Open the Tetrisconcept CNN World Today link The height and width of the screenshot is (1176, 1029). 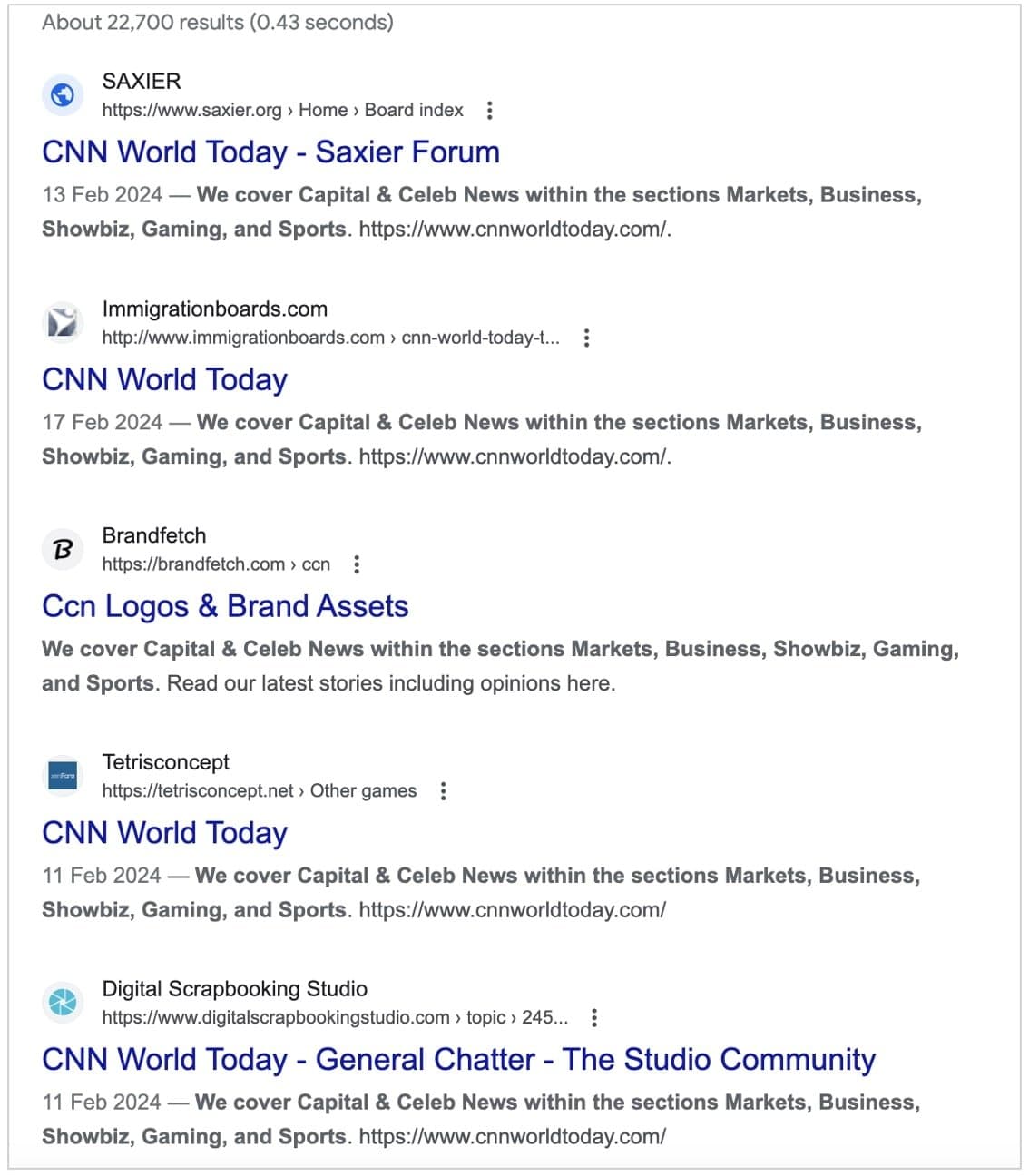pos(164,833)
